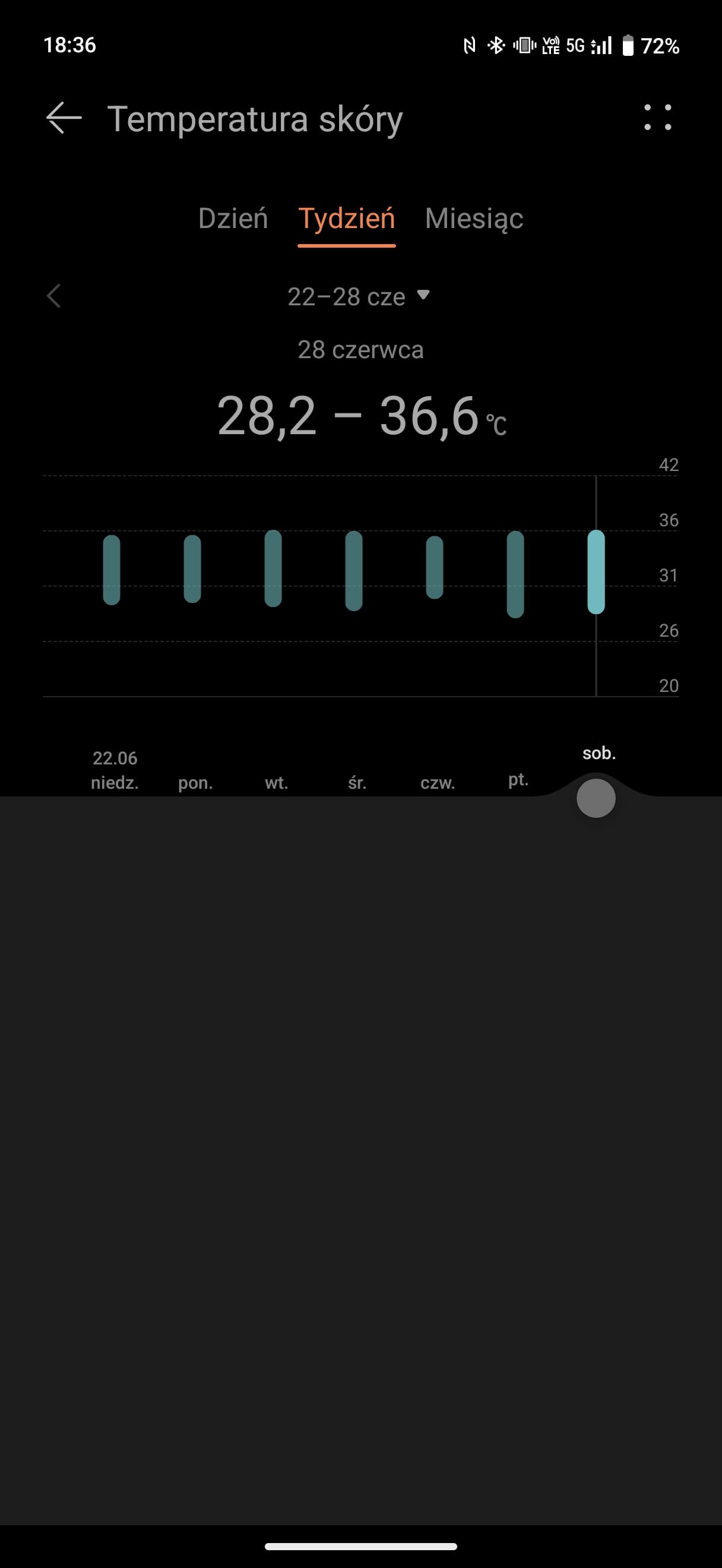Screen dimensions: 722x1568
Task: Select the czw. temperature bar
Action: point(434,567)
